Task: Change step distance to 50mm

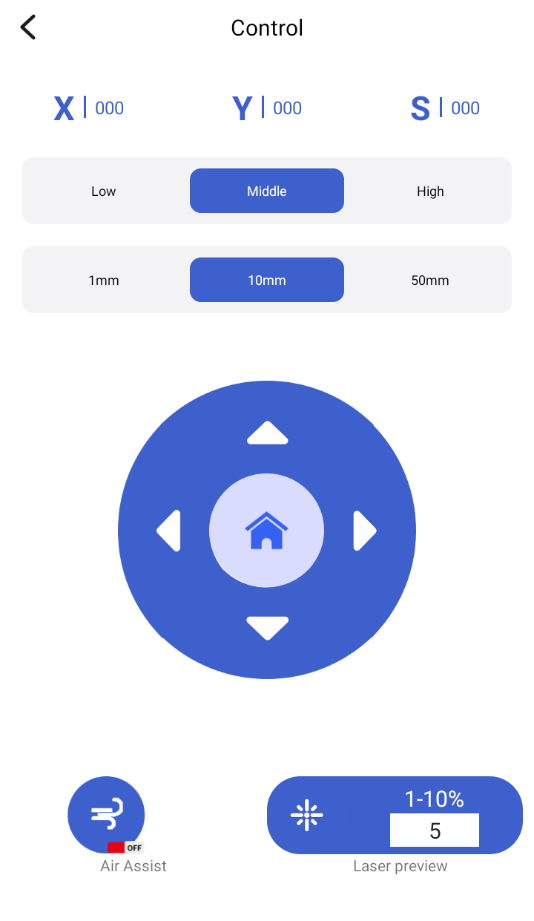Action: pos(430,280)
